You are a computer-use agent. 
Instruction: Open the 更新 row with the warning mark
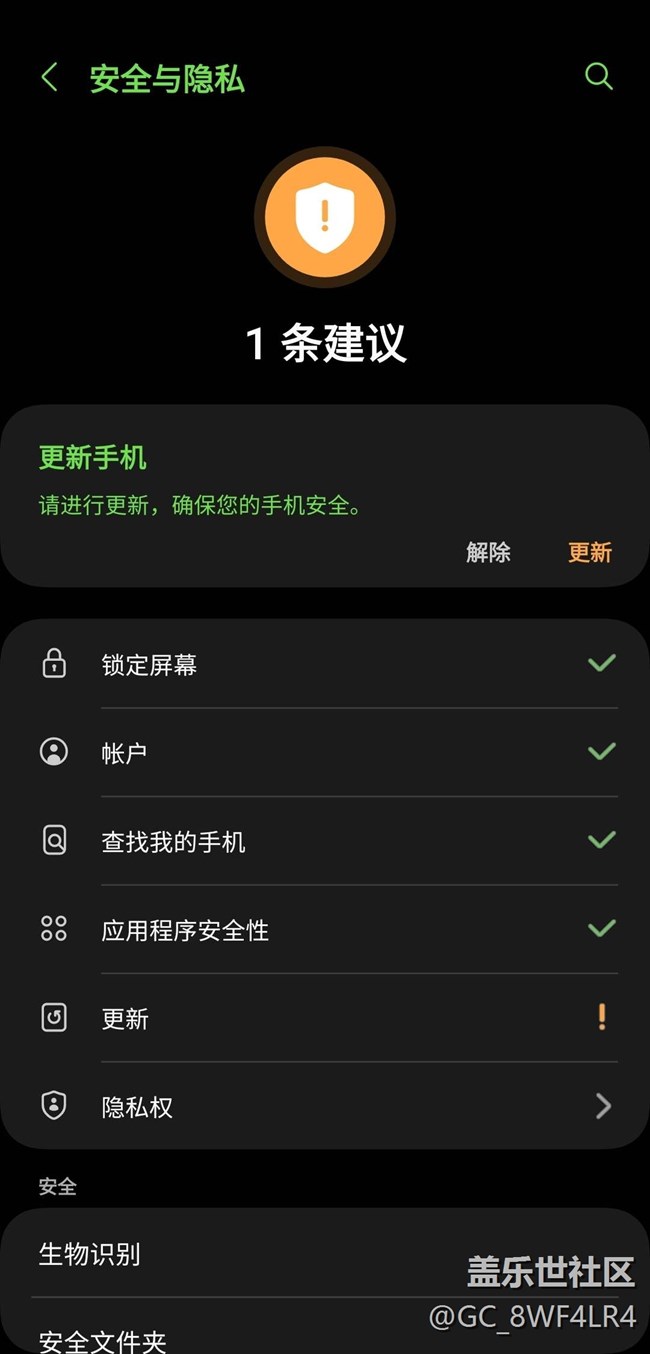coord(325,1018)
